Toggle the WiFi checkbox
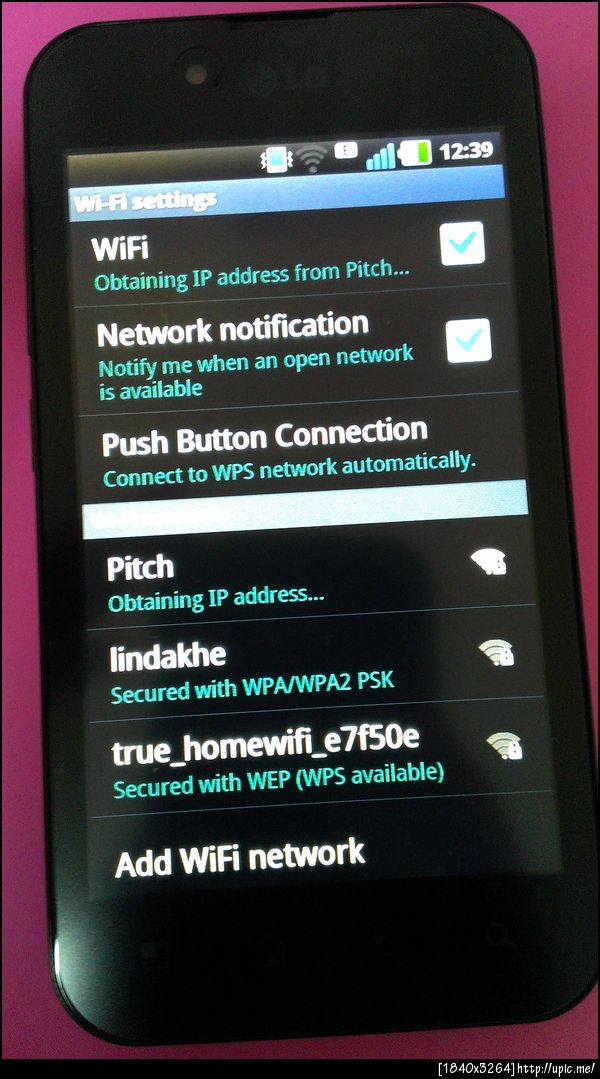The image size is (600, 1079). pos(462,242)
